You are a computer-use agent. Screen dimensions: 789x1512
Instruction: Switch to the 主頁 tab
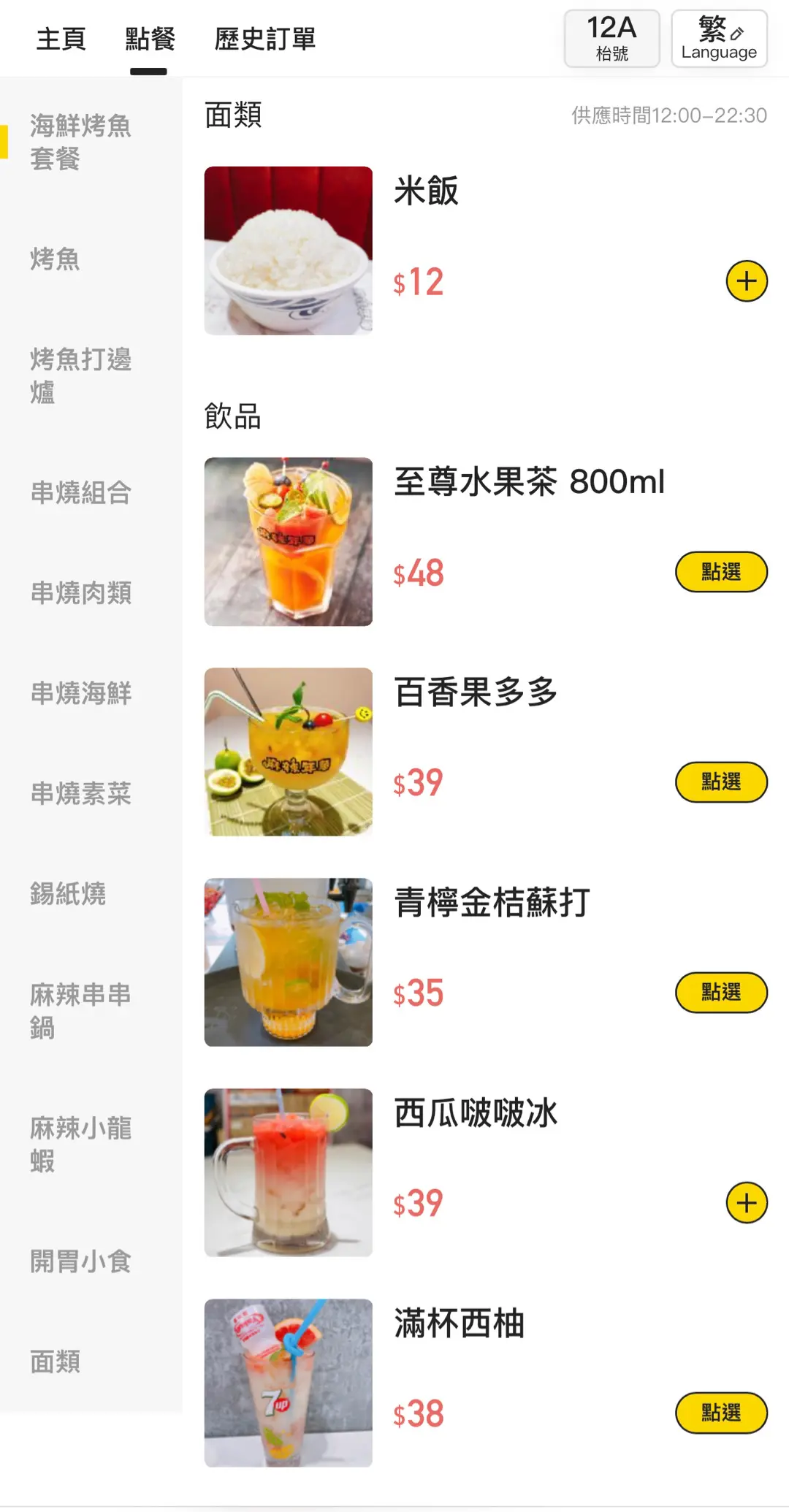61,39
